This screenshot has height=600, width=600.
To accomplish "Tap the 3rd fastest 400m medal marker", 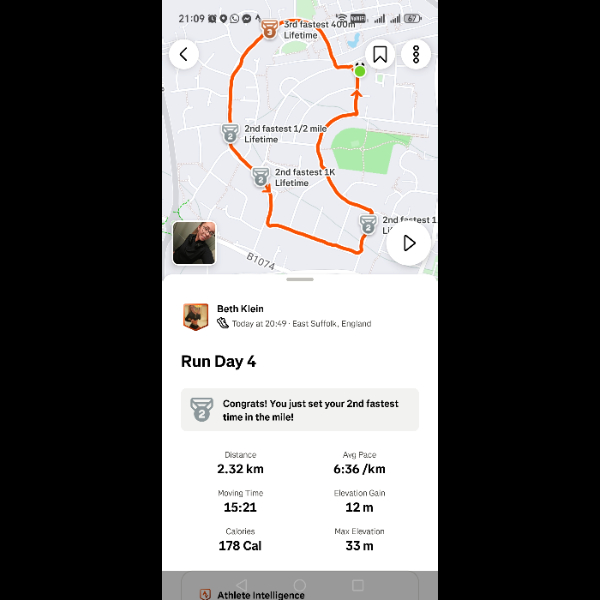I will (x=269, y=30).
